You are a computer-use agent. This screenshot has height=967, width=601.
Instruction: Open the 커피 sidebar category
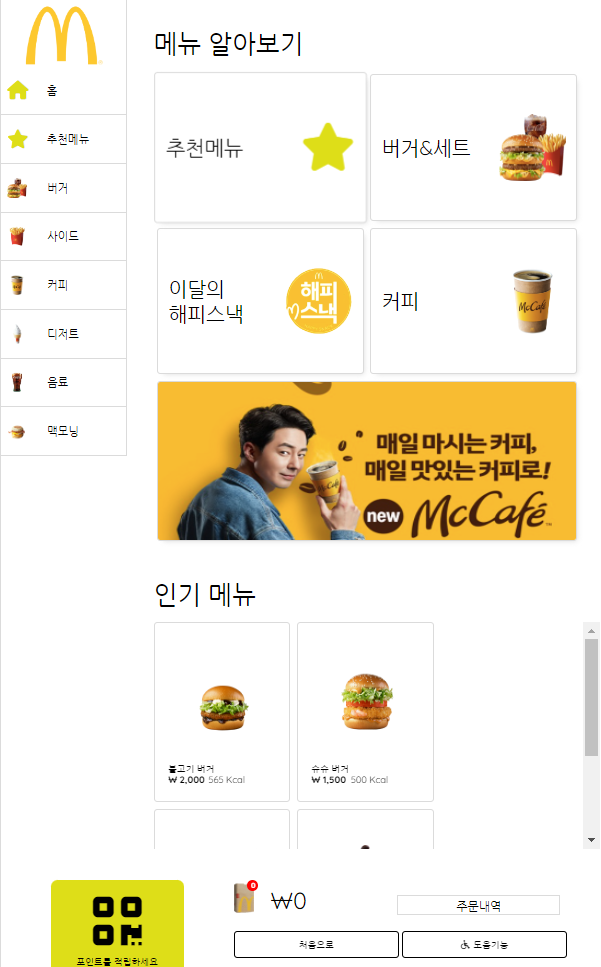click(x=63, y=285)
